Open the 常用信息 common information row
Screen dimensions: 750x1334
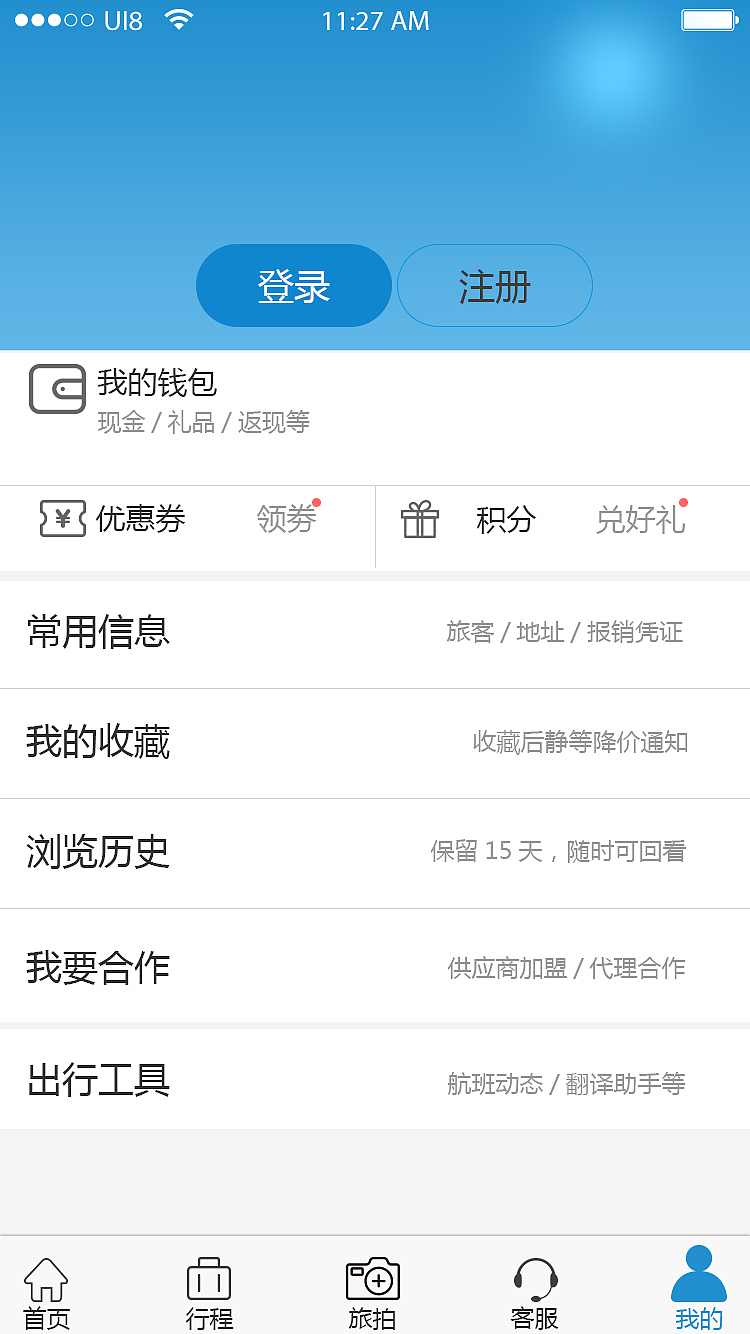pyautogui.click(x=375, y=633)
